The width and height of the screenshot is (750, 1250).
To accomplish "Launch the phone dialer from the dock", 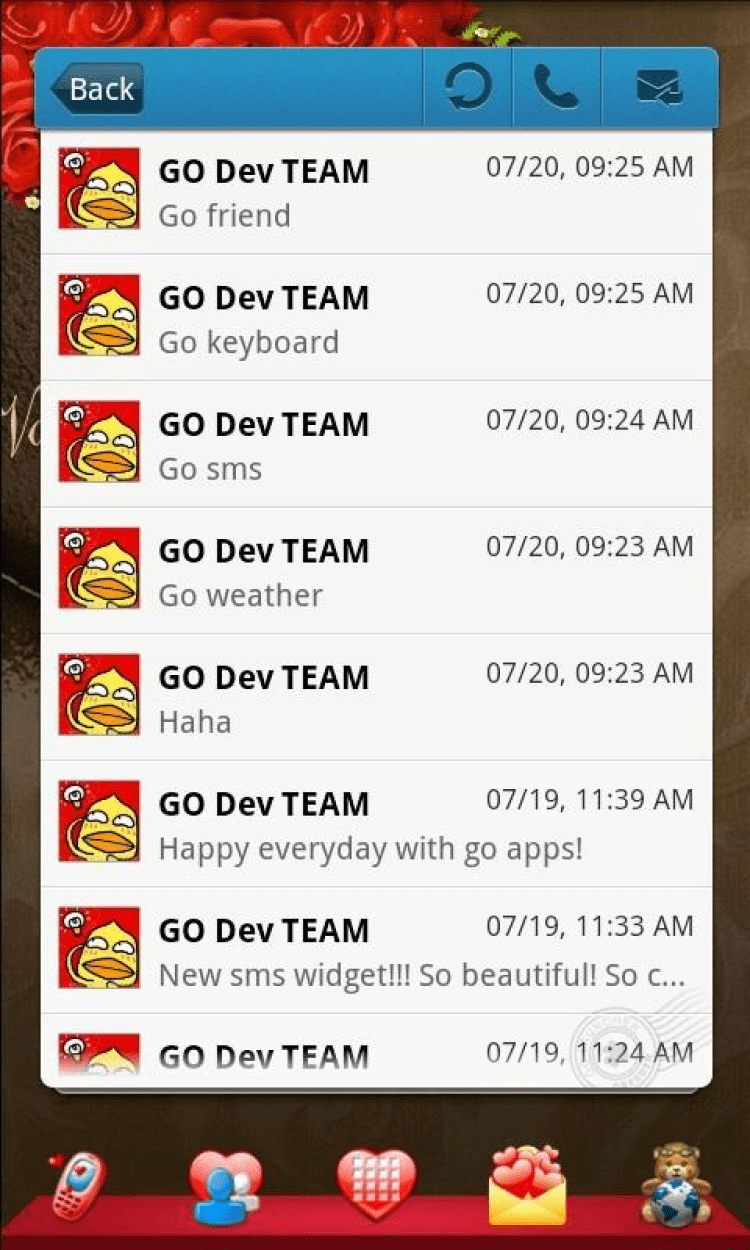I will click(77, 1185).
